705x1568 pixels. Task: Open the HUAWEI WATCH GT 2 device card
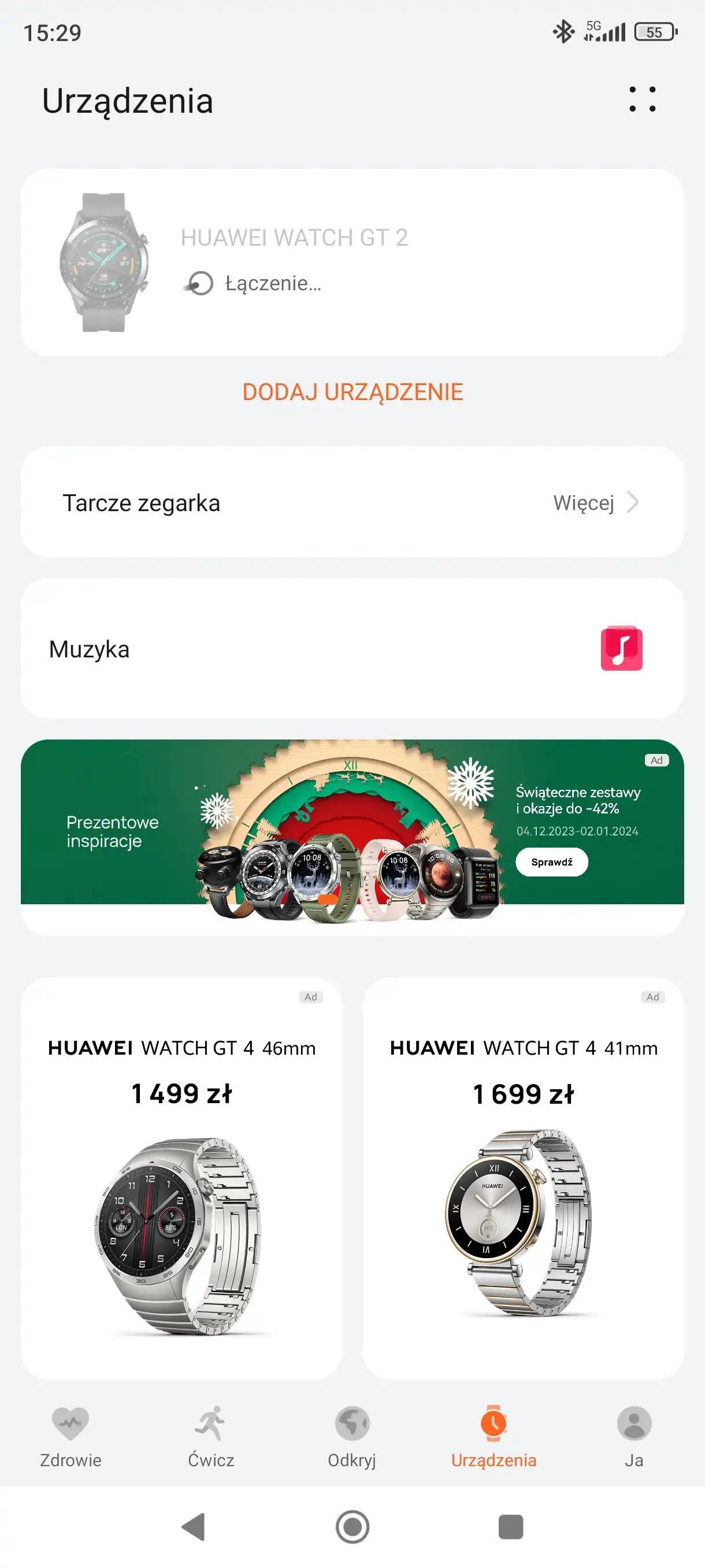(x=351, y=262)
